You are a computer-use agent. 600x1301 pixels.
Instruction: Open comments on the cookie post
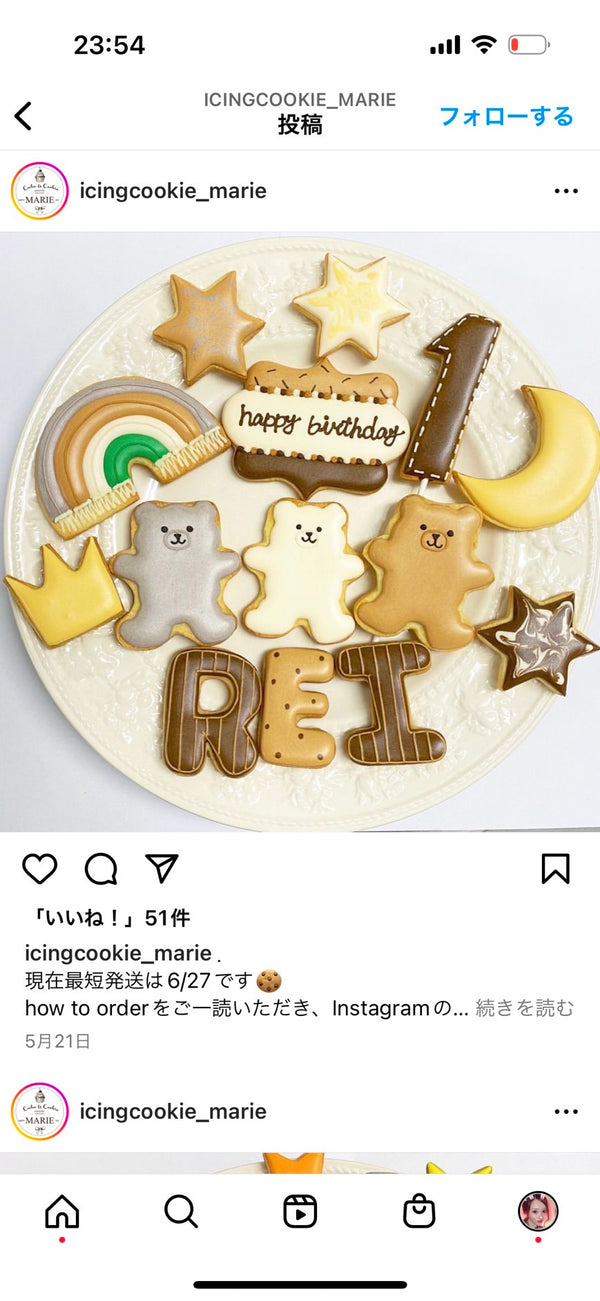[x=101, y=869]
